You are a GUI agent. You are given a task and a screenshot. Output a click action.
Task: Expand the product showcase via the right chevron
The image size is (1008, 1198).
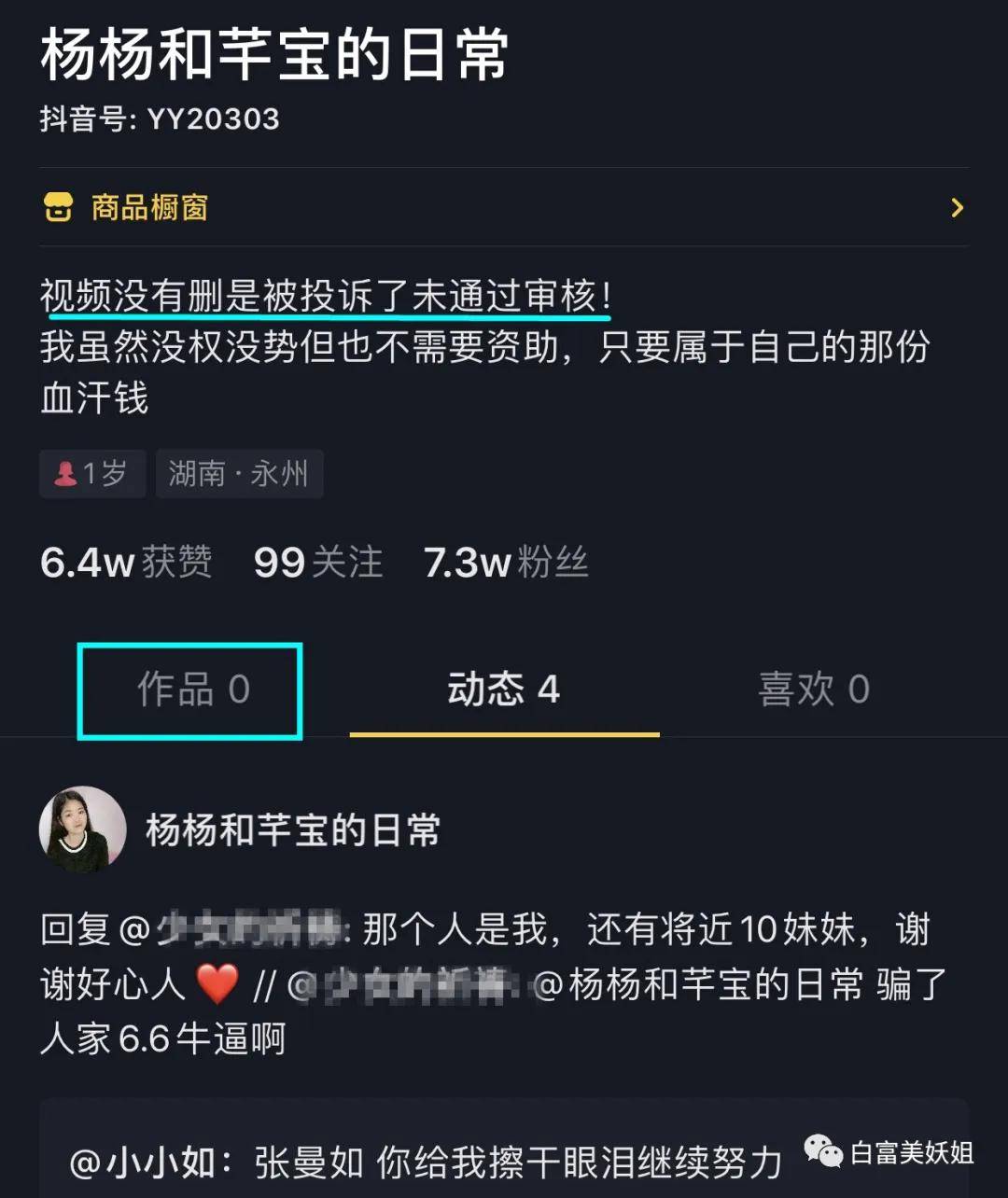[x=956, y=208]
